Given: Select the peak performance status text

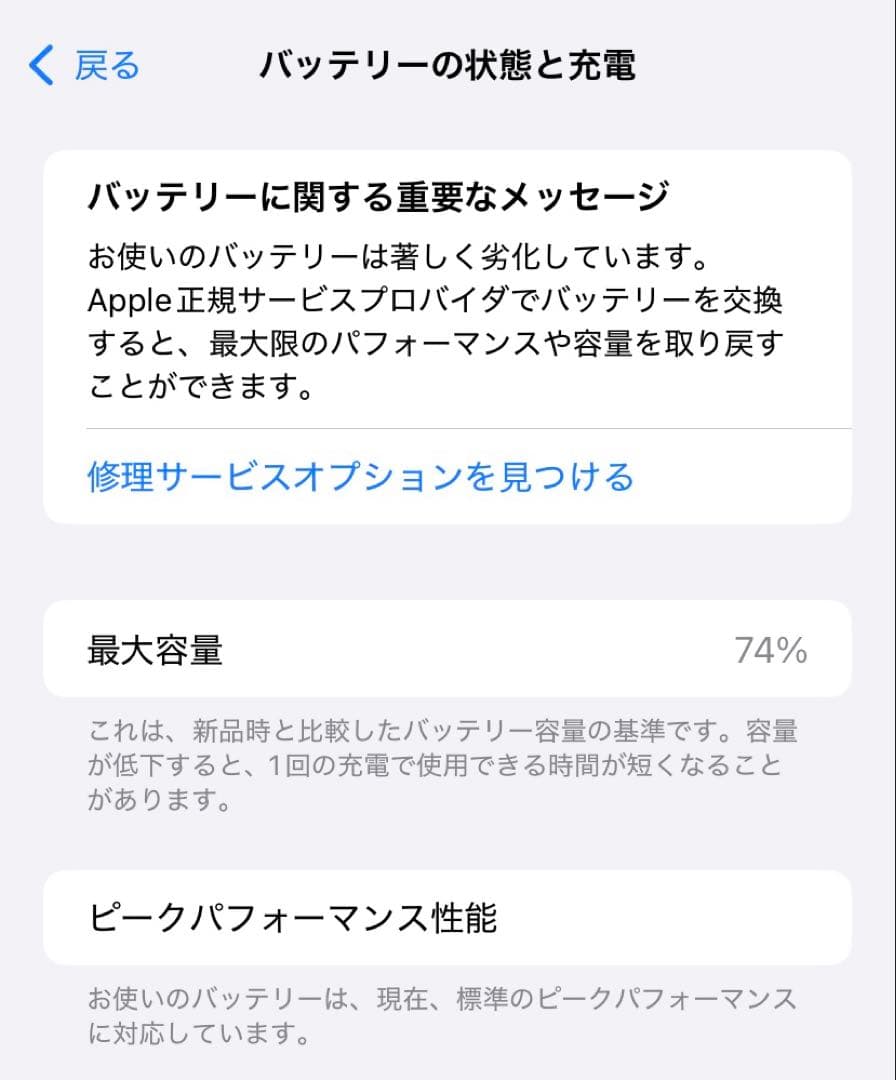Looking at the screenshot, I should [448, 1013].
